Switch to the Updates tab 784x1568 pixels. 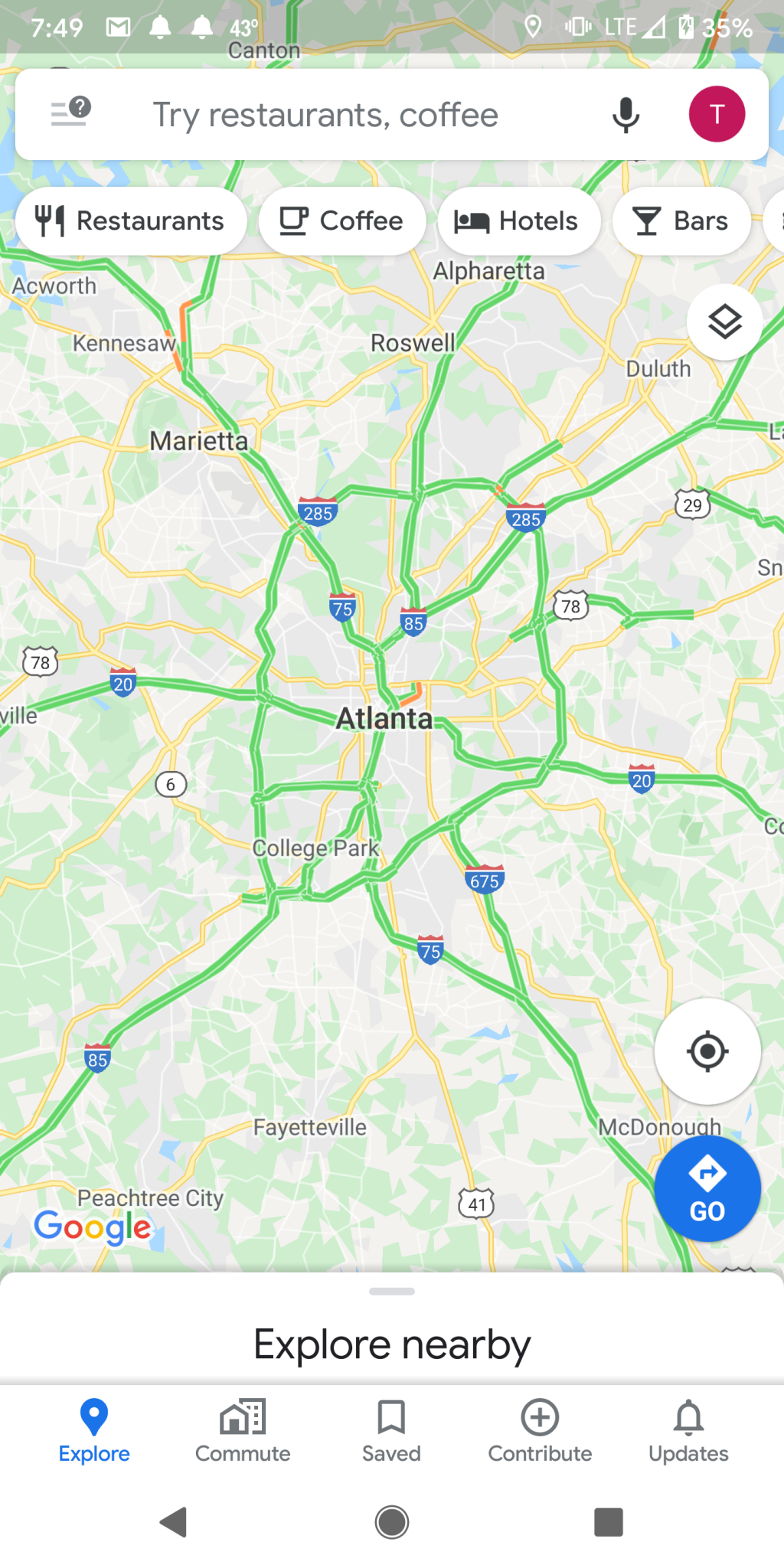click(x=688, y=1431)
